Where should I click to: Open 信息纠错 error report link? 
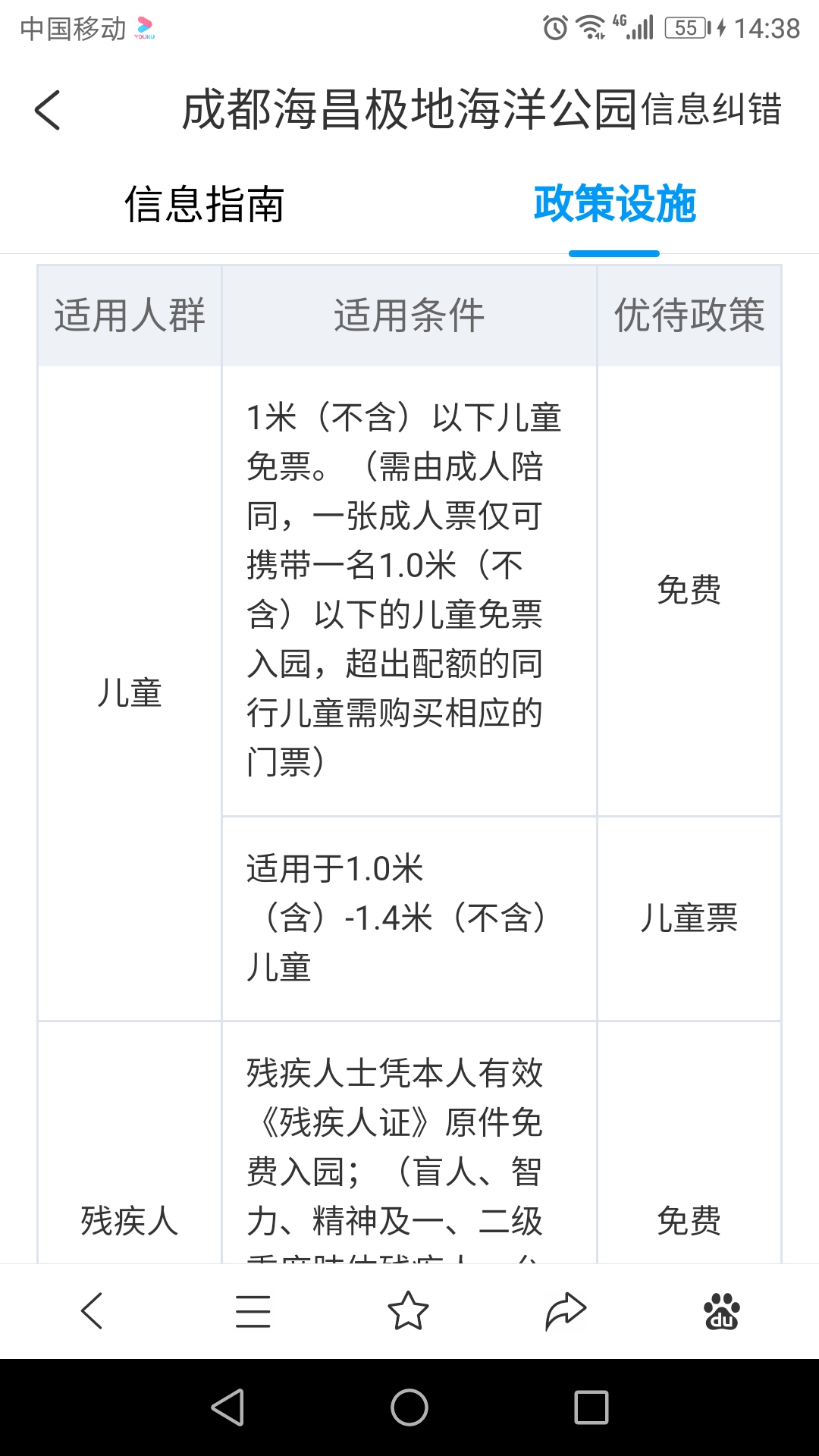[x=711, y=110]
